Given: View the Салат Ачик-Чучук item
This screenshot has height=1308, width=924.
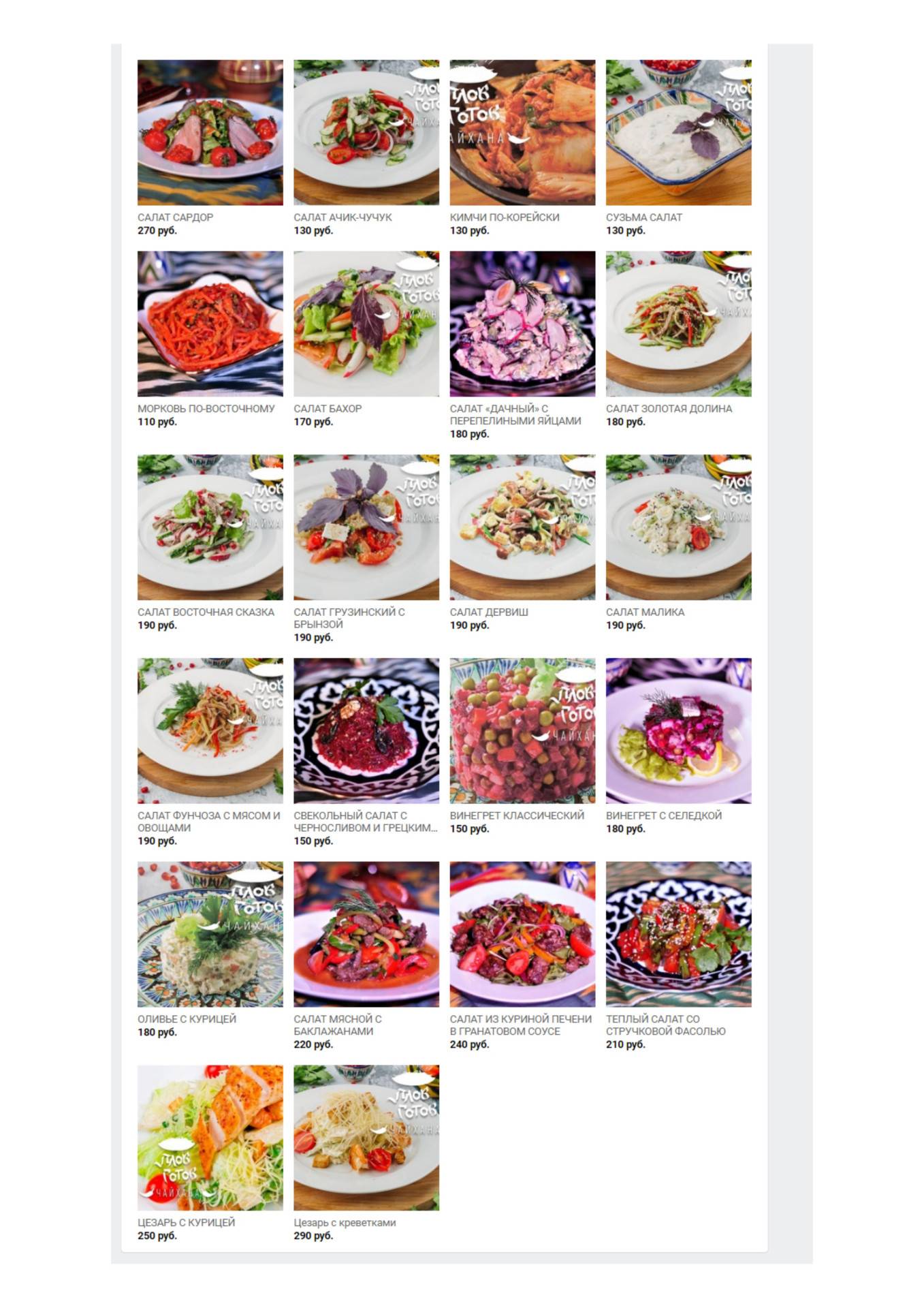Looking at the screenshot, I should click(366, 133).
